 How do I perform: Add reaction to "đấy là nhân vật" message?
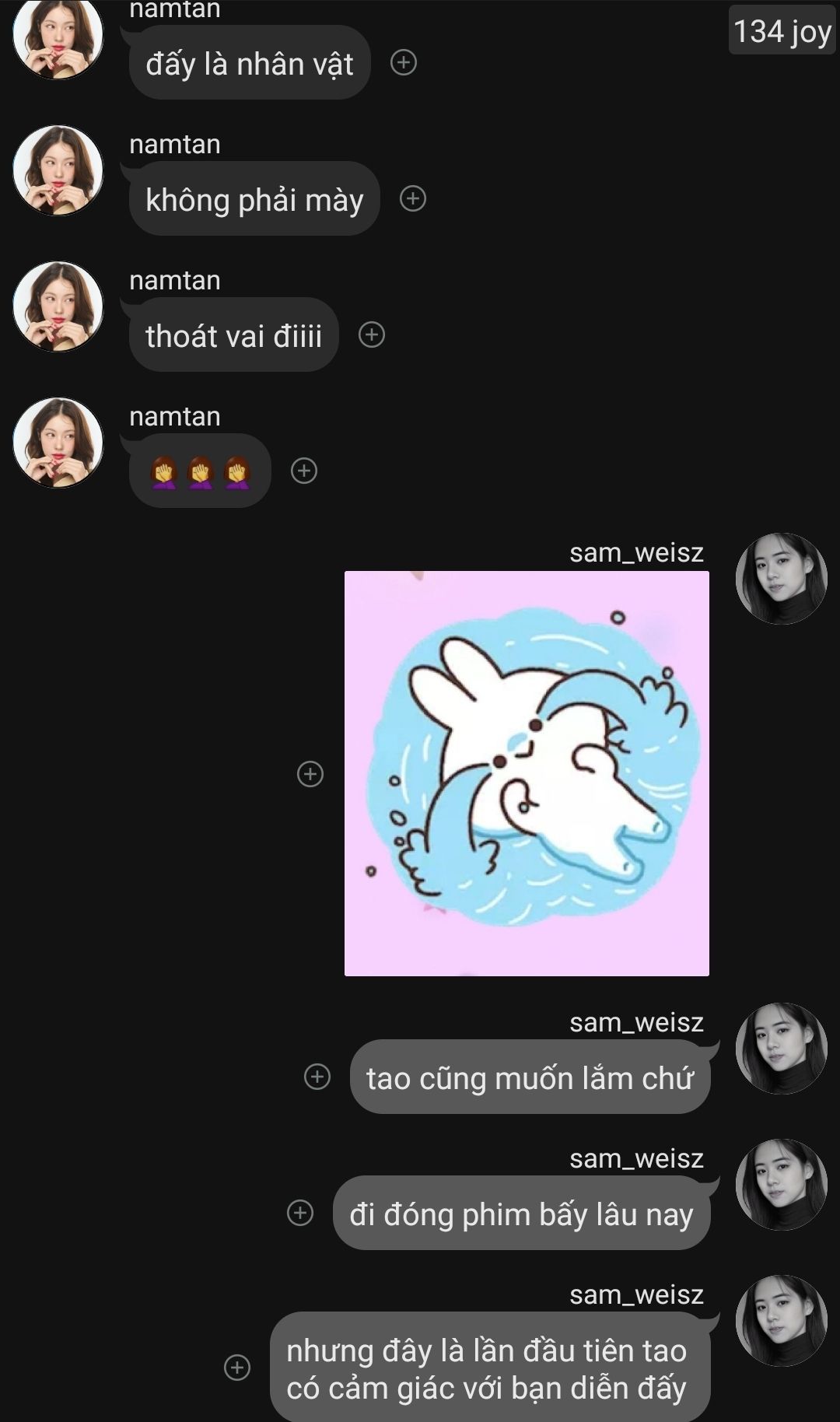(403, 62)
